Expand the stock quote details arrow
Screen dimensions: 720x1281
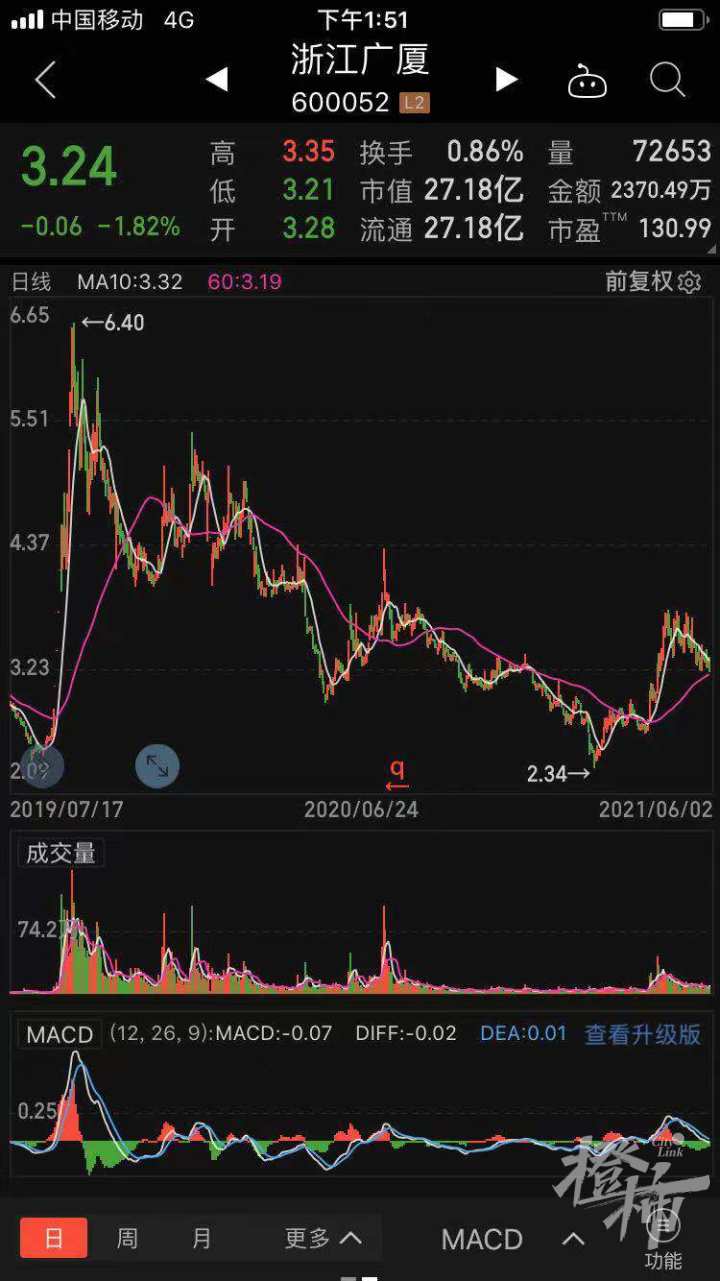(x=711, y=252)
